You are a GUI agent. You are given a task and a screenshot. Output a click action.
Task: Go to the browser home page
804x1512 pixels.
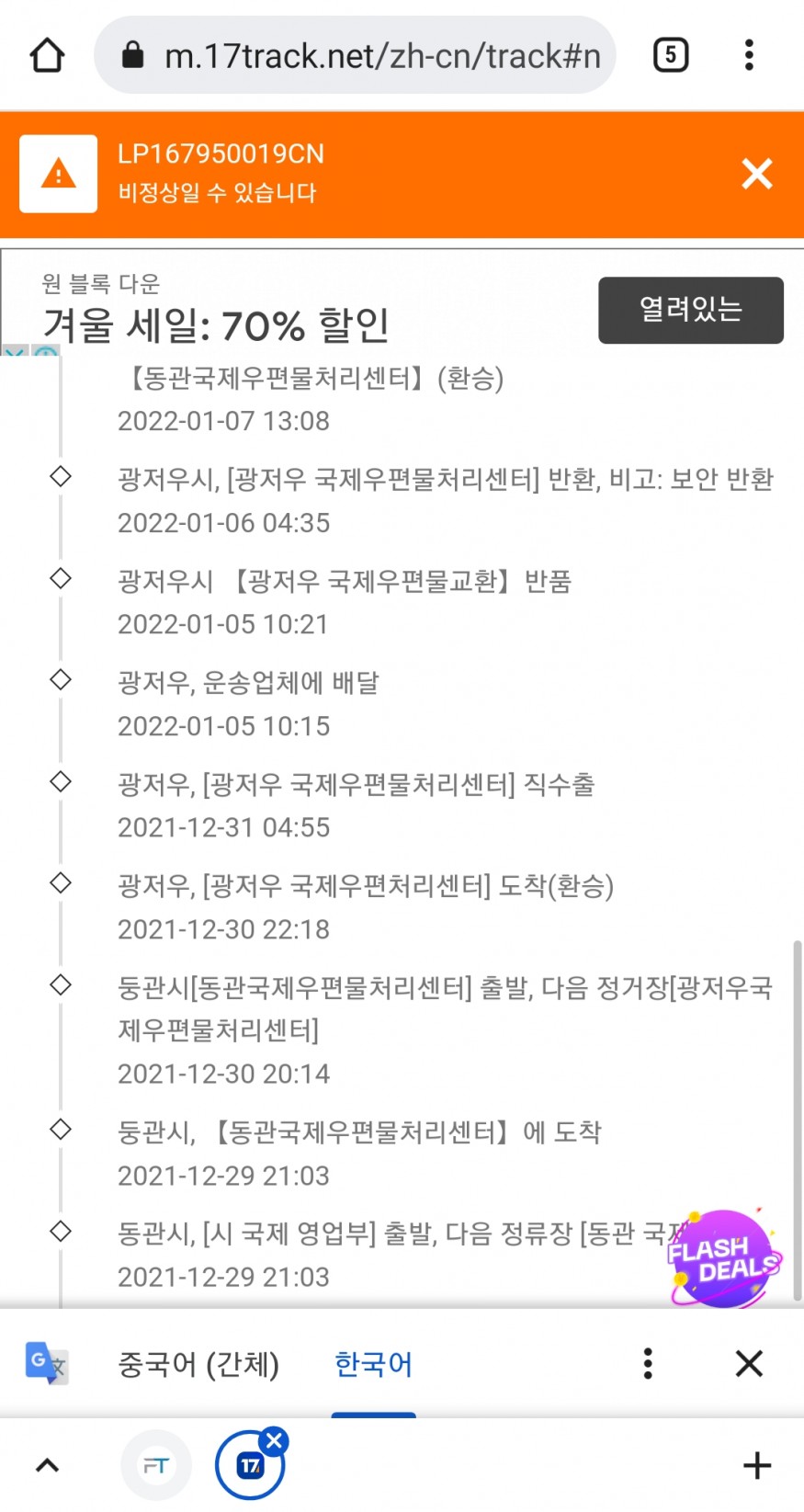48,56
